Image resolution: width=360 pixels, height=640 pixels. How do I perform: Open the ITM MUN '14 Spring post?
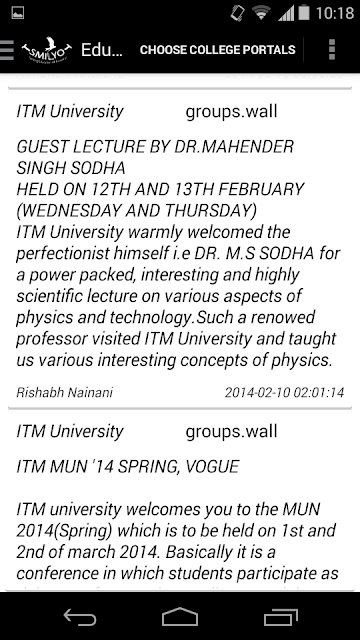click(x=180, y=500)
